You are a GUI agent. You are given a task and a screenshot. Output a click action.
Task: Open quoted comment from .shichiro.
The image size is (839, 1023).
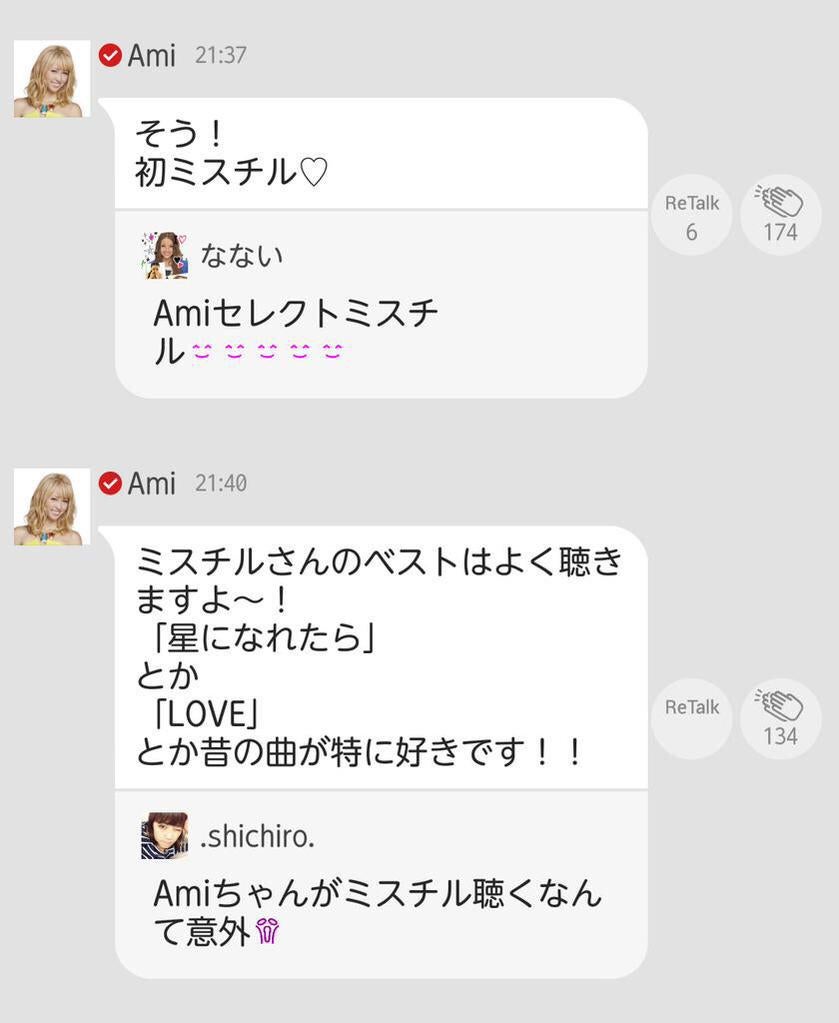(380, 882)
